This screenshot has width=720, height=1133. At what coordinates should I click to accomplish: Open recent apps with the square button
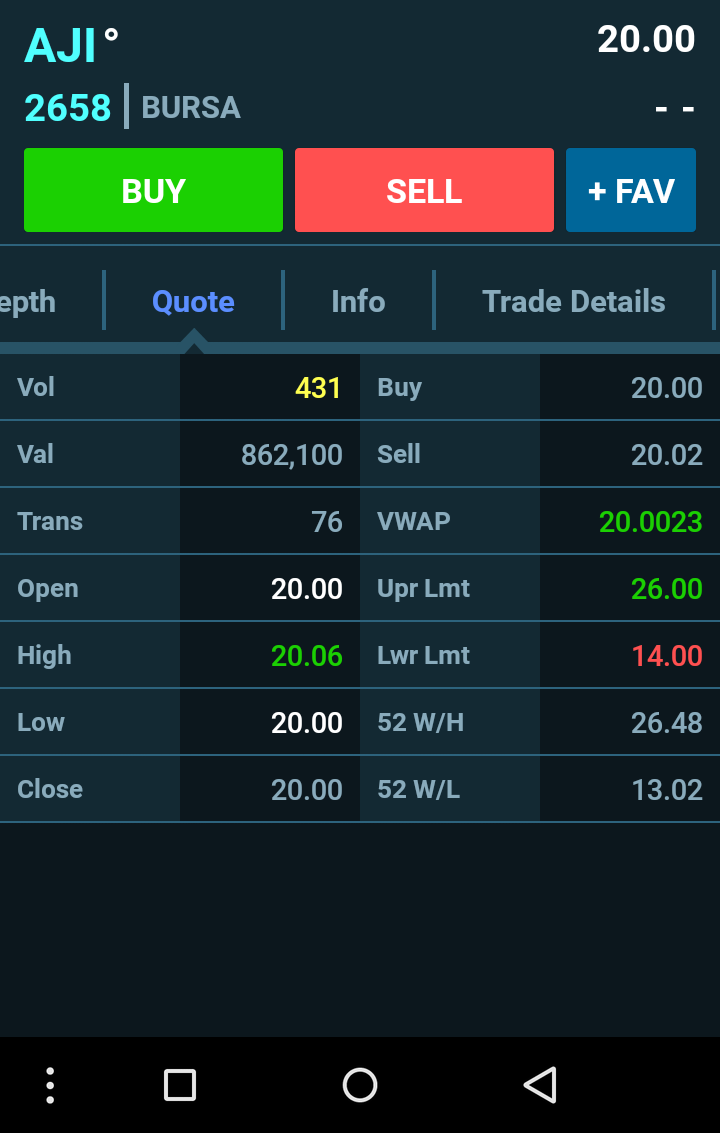pos(180,1085)
